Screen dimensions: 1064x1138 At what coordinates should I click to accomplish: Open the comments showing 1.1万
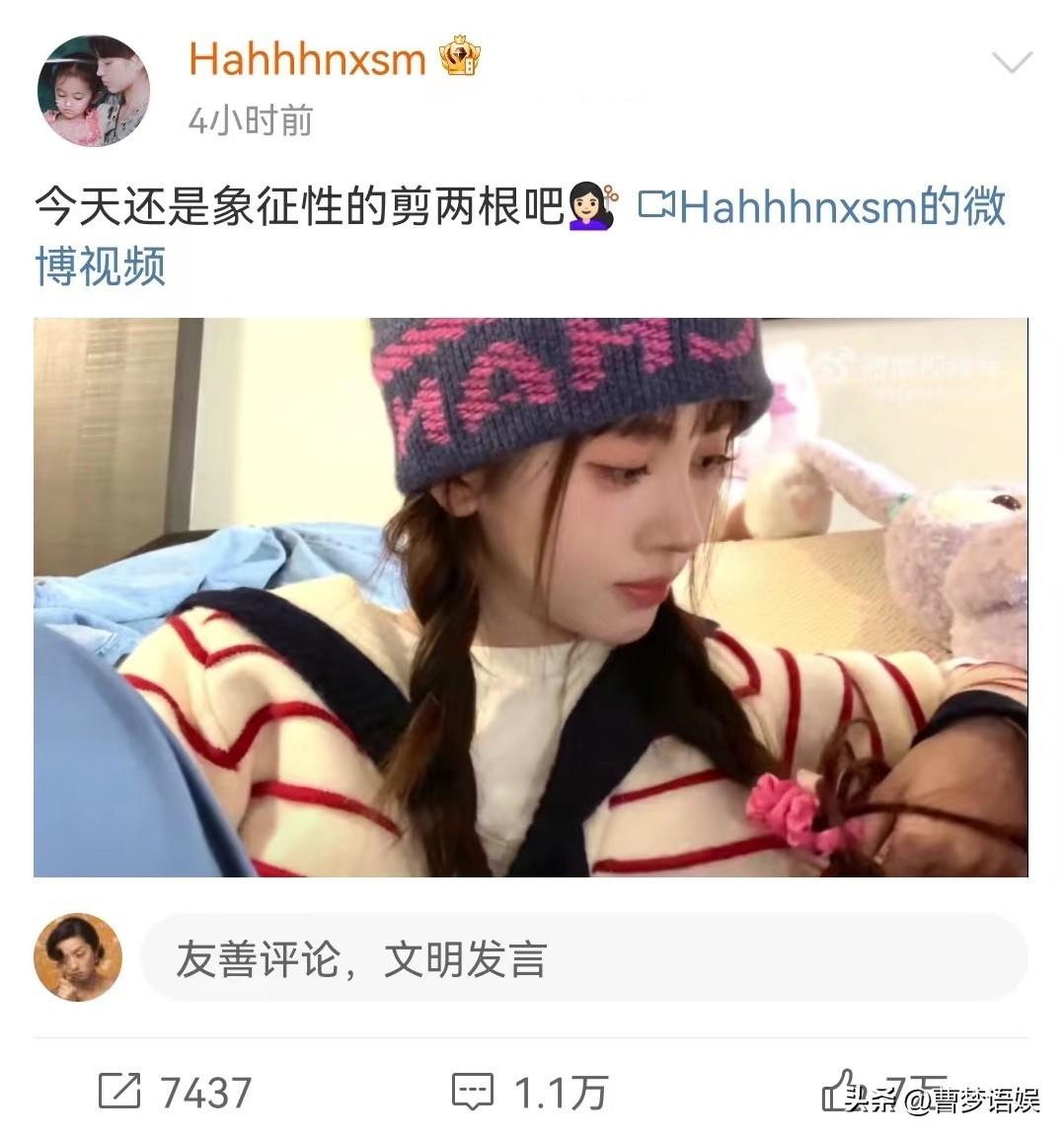click(x=529, y=1093)
